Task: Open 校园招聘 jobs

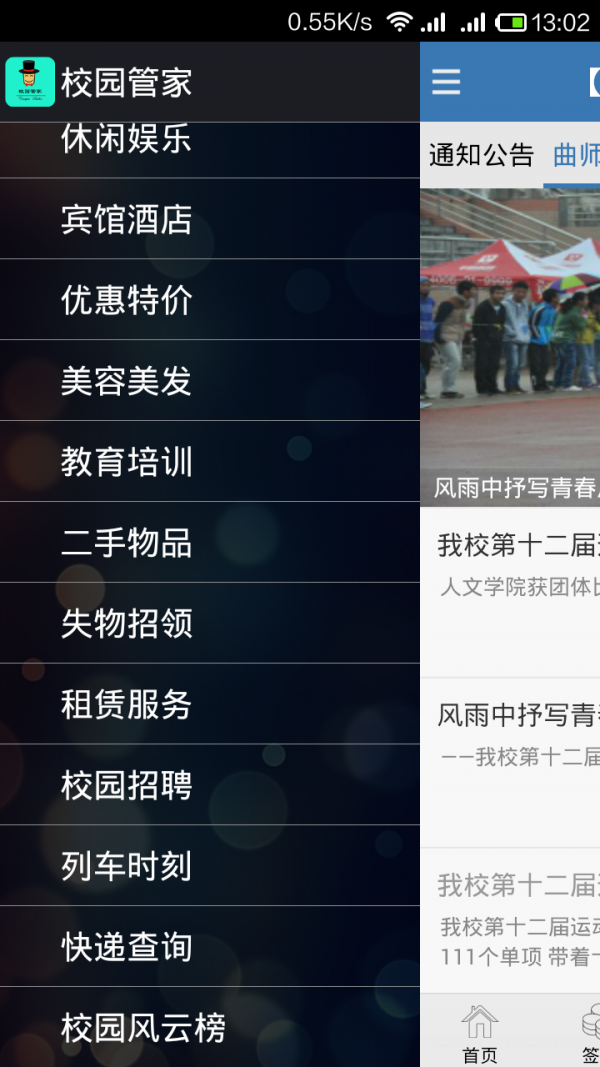Action: 126,786
